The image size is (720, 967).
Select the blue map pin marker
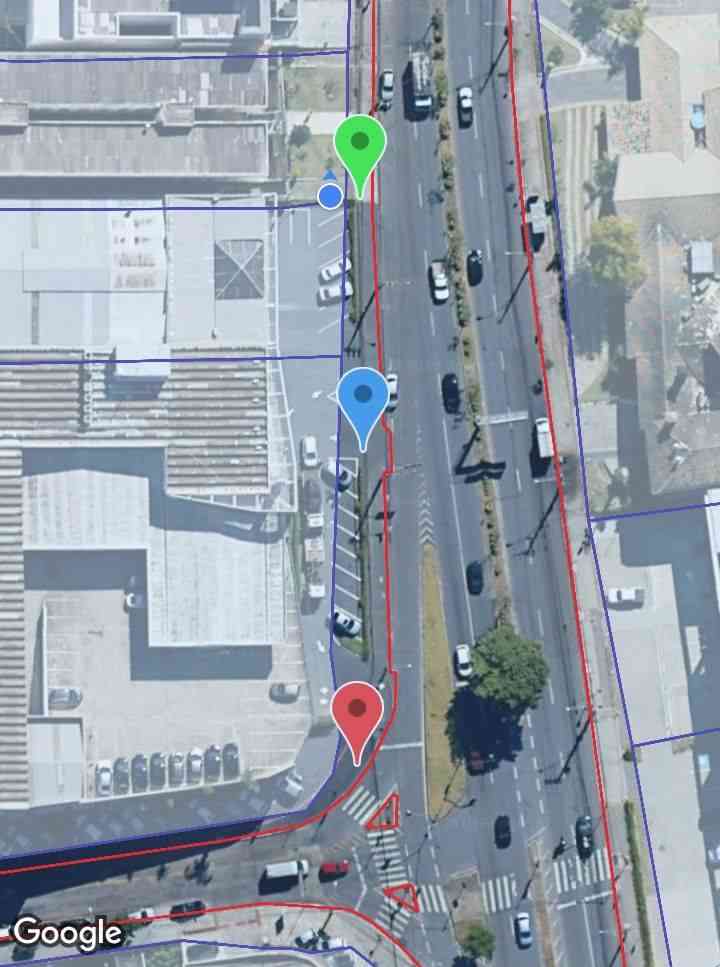coord(362,398)
